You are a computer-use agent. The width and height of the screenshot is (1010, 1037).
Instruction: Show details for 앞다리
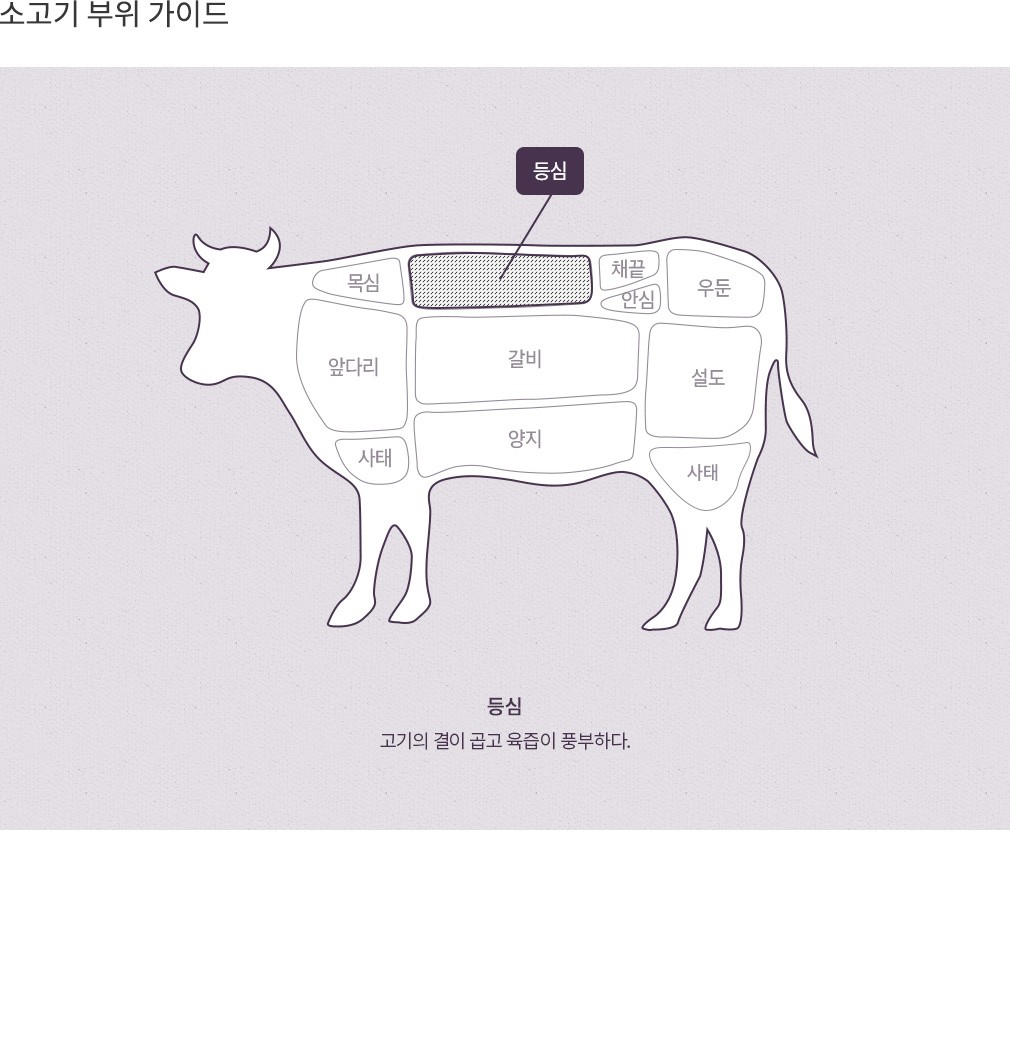click(x=353, y=366)
